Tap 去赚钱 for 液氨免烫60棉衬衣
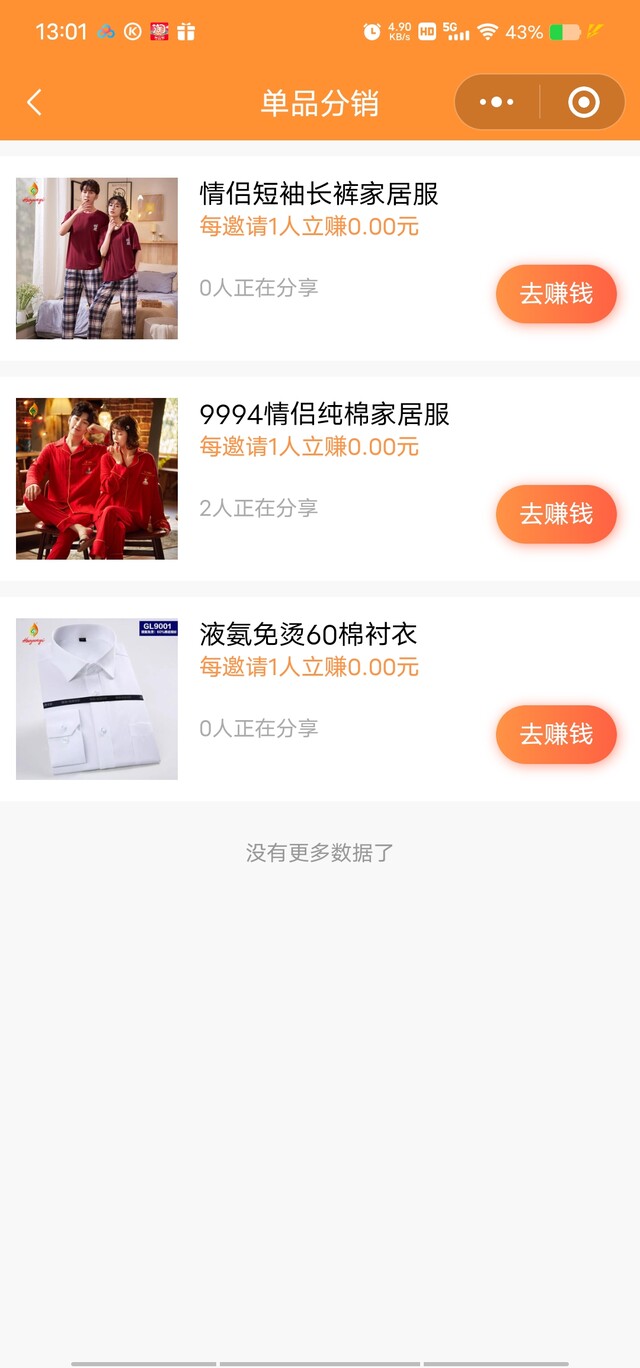Screen dimensions: 640x1368 point(556,734)
